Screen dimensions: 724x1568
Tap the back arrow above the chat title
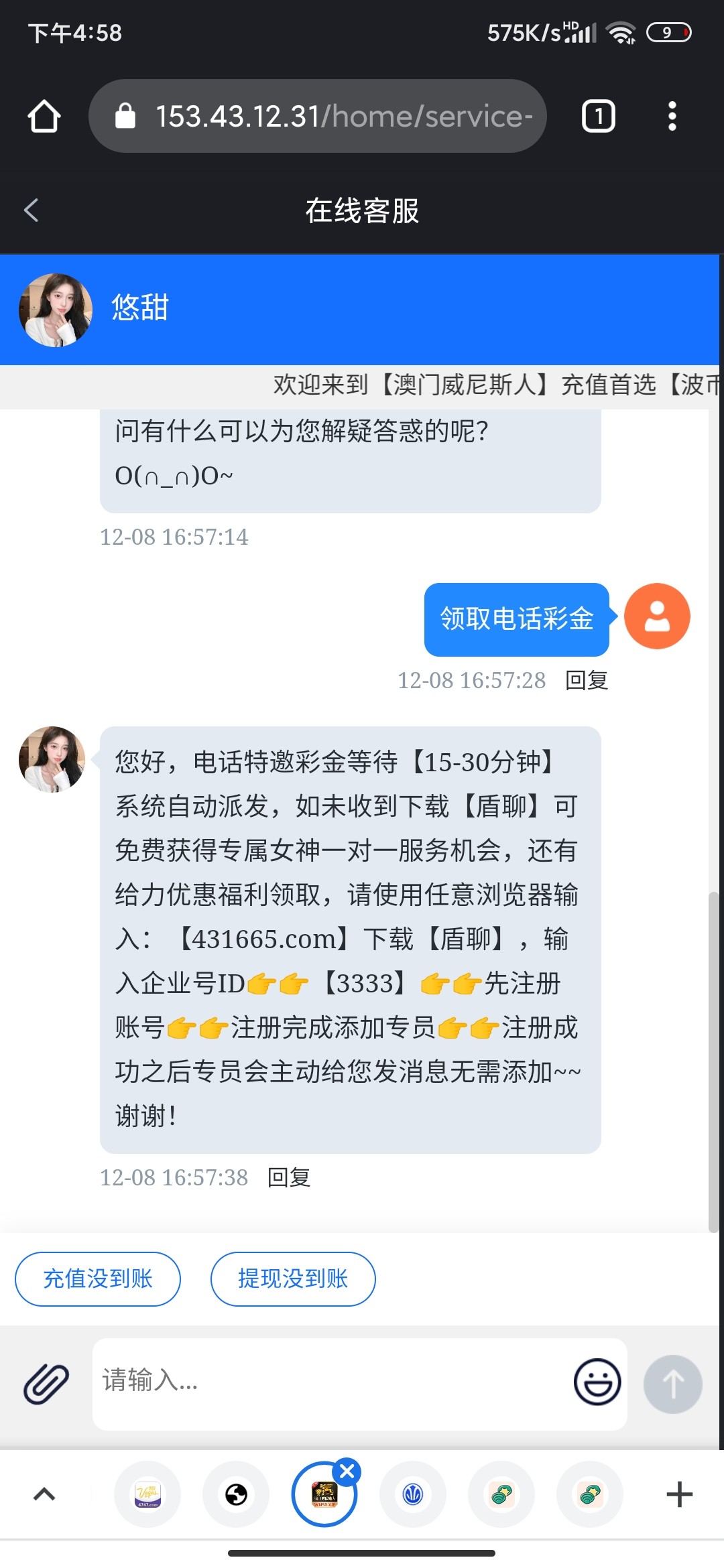pyautogui.click(x=30, y=210)
